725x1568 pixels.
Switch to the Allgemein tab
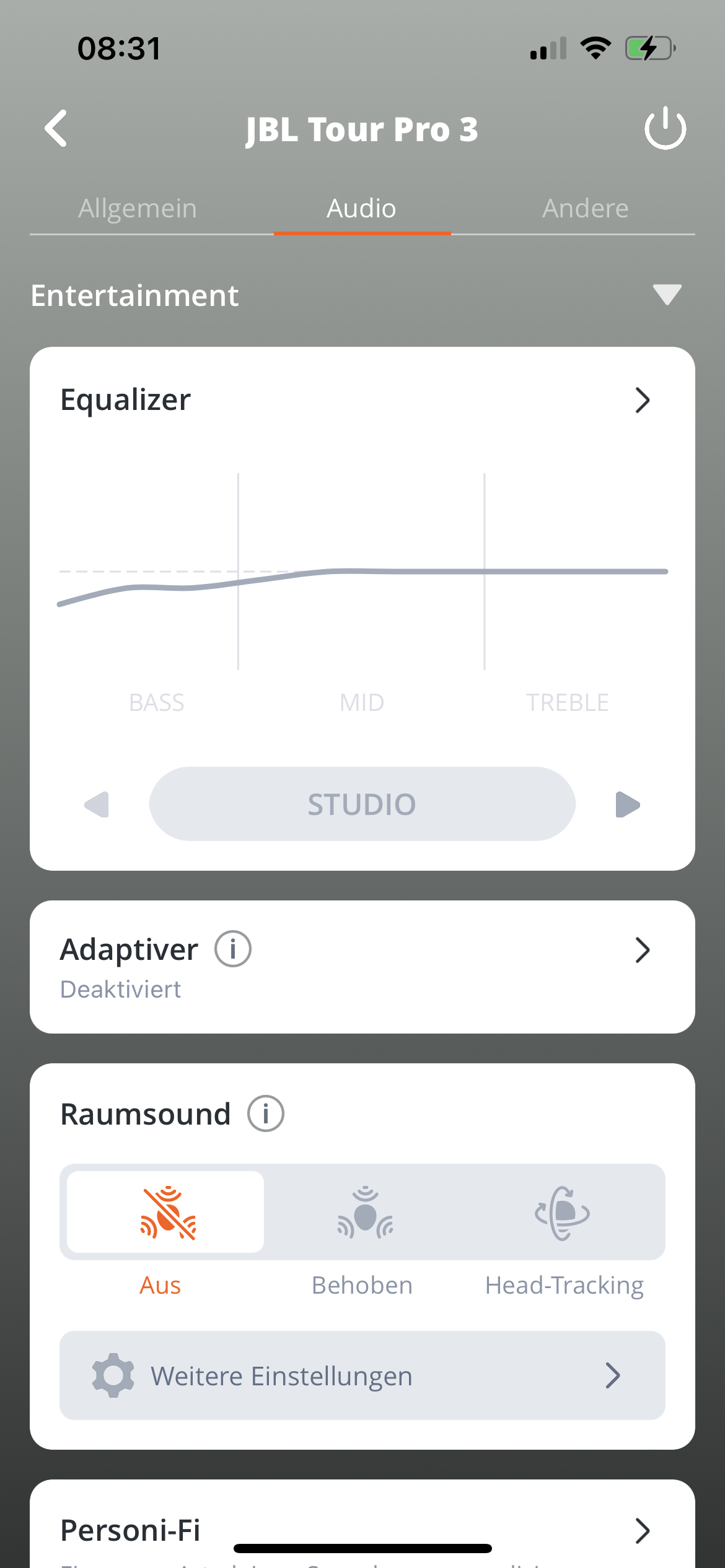pyautogui.click(x=138, y=208)
